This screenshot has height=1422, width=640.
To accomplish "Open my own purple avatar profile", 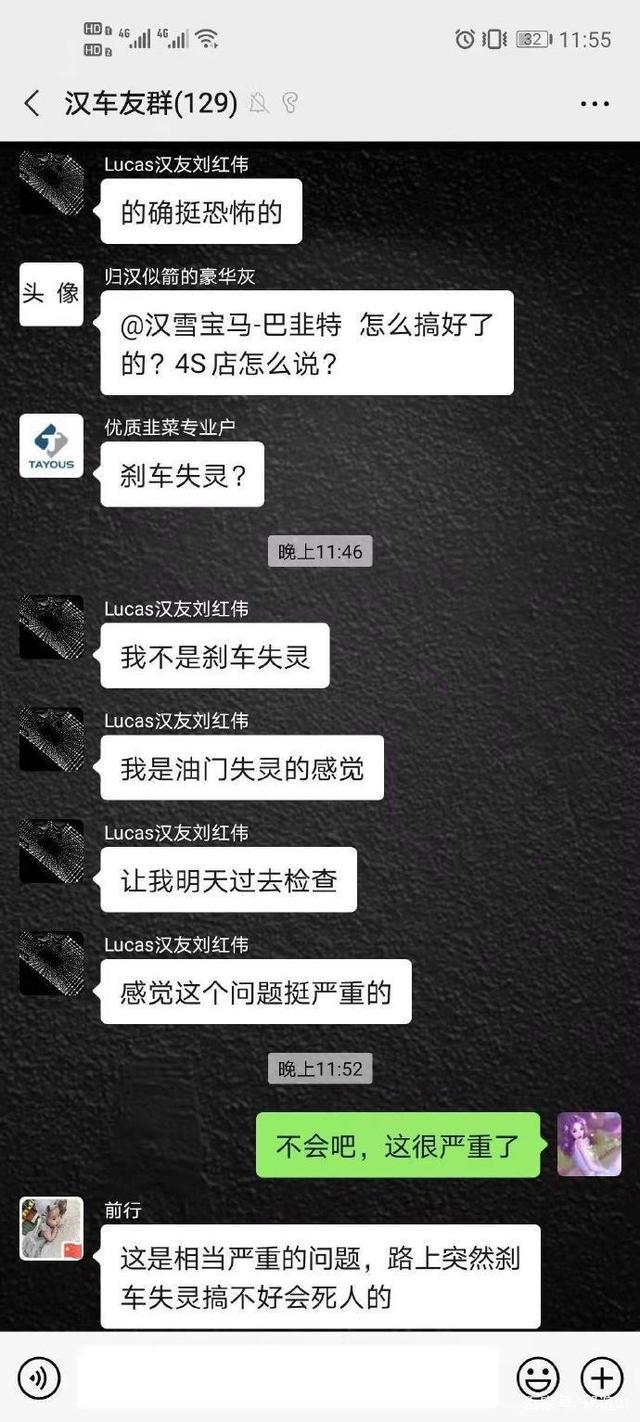I will pyautogui.click(x=589, y=1144).
